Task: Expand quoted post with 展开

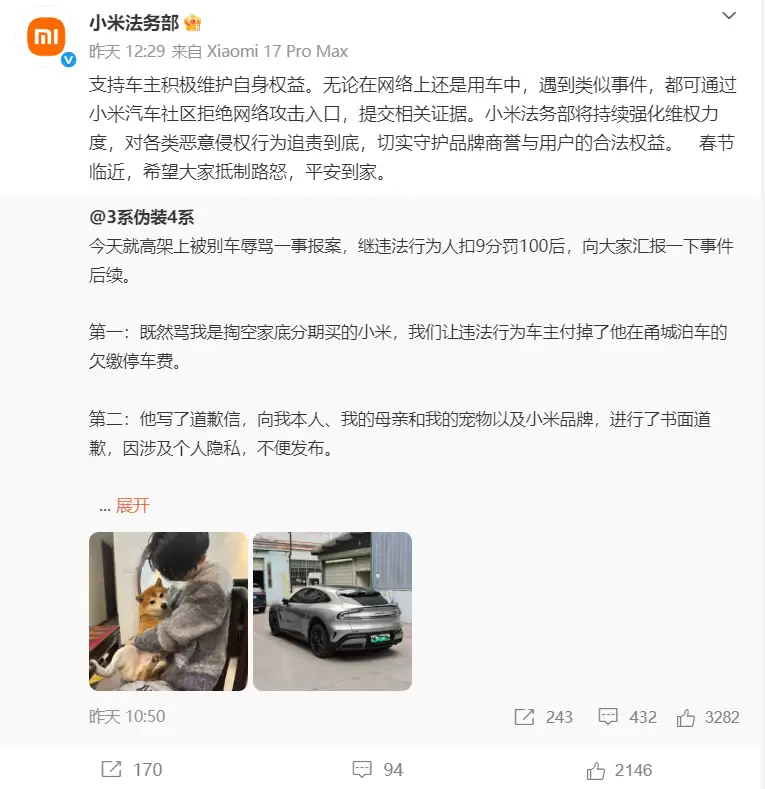Action: (x=133, y=505)
